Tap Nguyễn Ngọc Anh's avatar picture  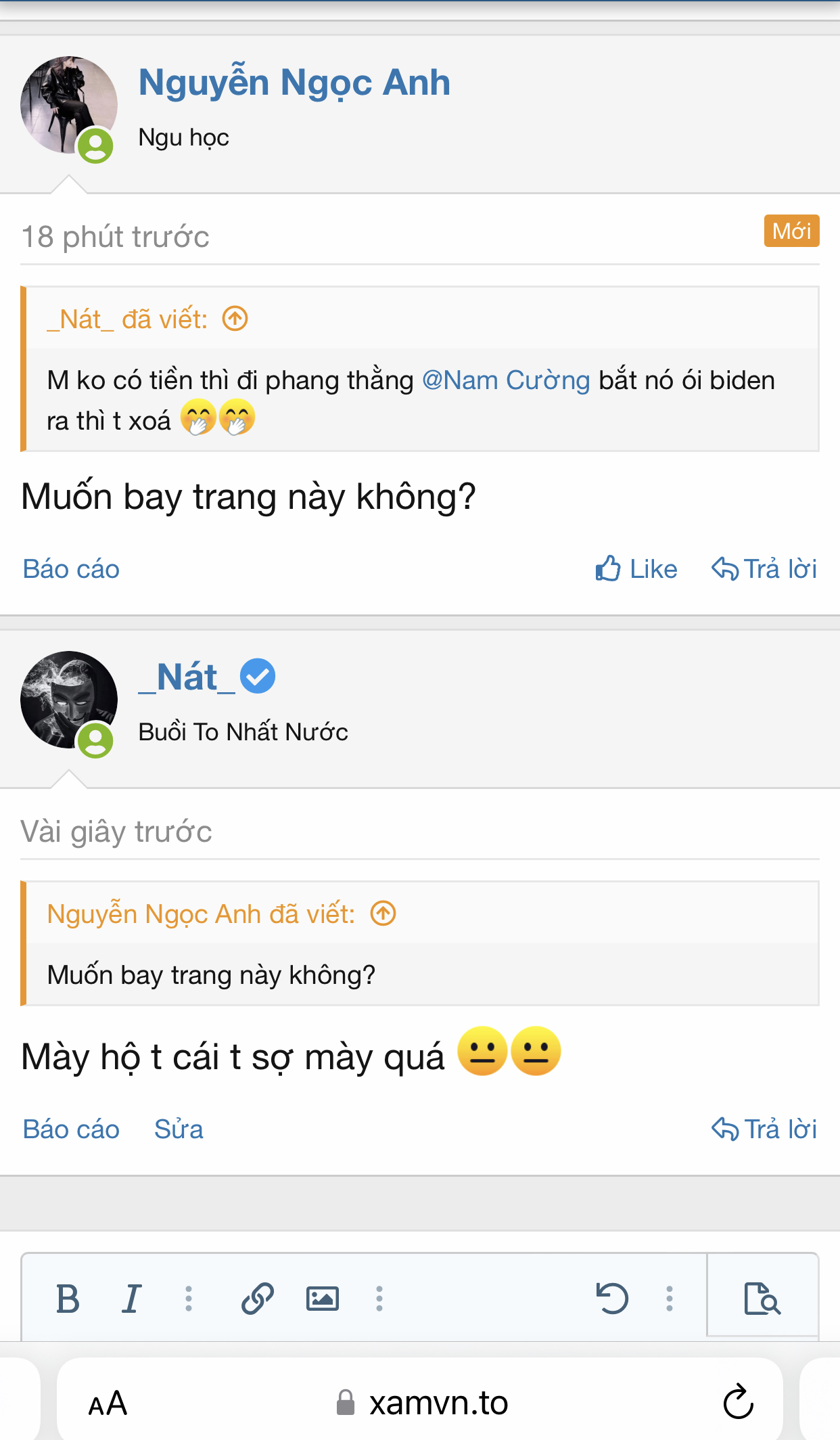pyautogui.click(x=68, y=105)
